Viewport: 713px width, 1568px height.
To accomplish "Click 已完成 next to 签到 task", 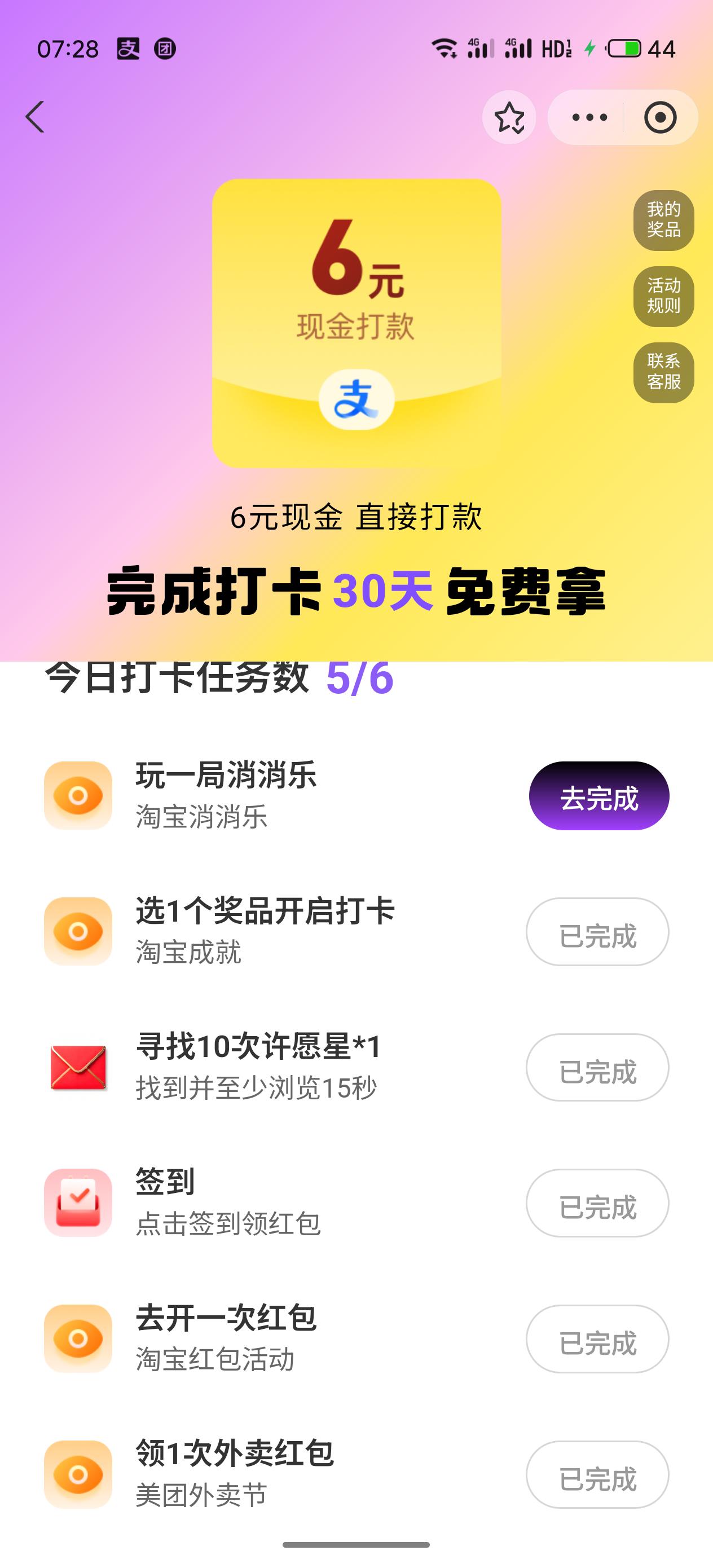I will point(597,1202).
